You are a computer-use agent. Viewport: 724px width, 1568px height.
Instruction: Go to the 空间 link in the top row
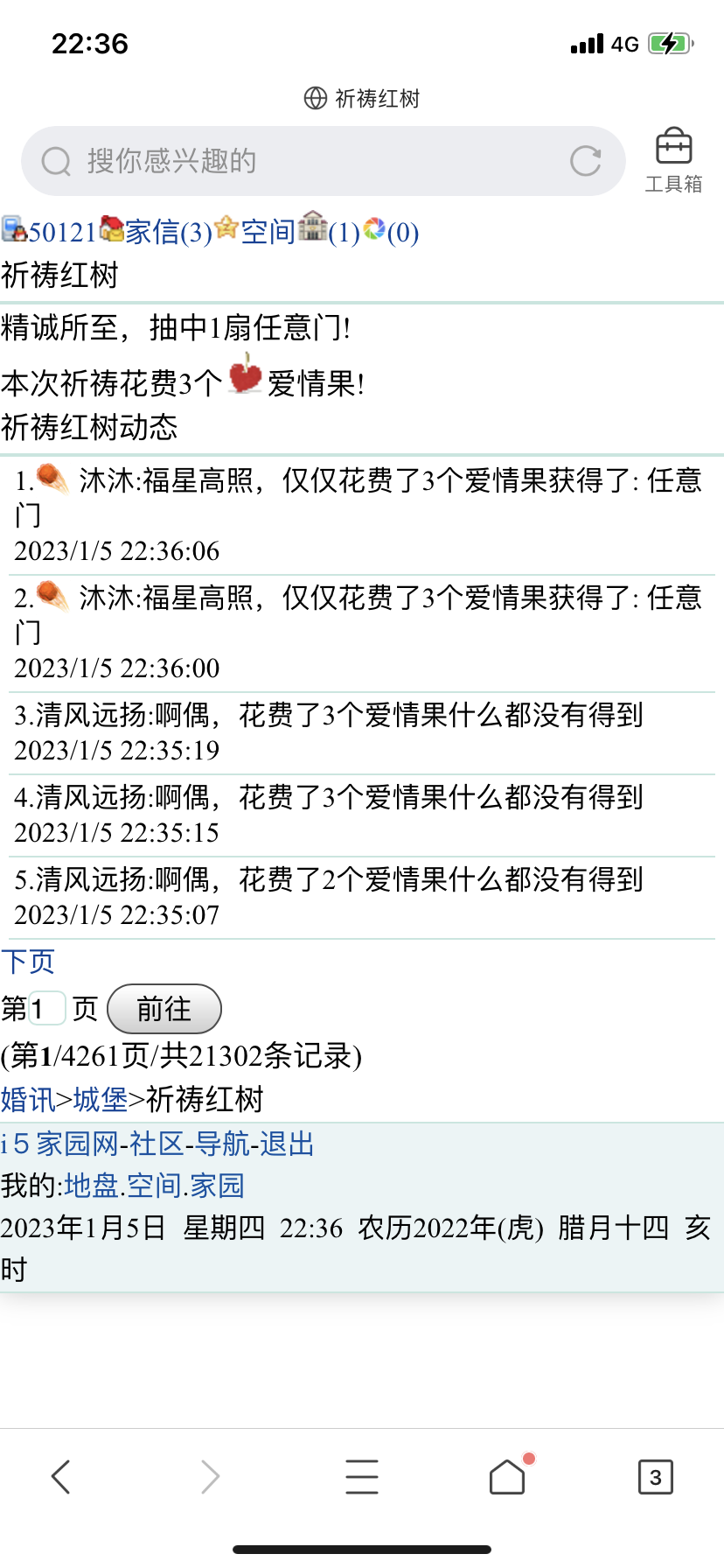(x=268, y=232)
